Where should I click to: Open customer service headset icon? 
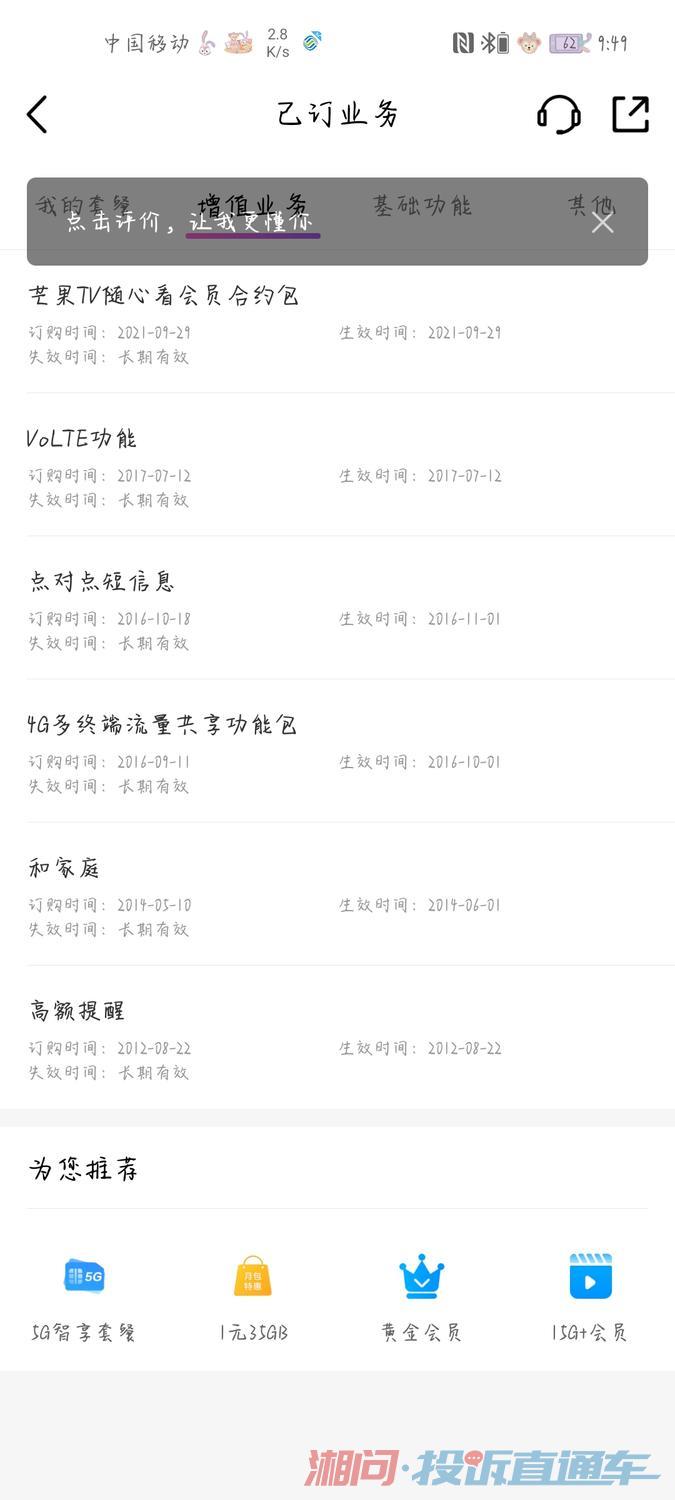[558, 114]
